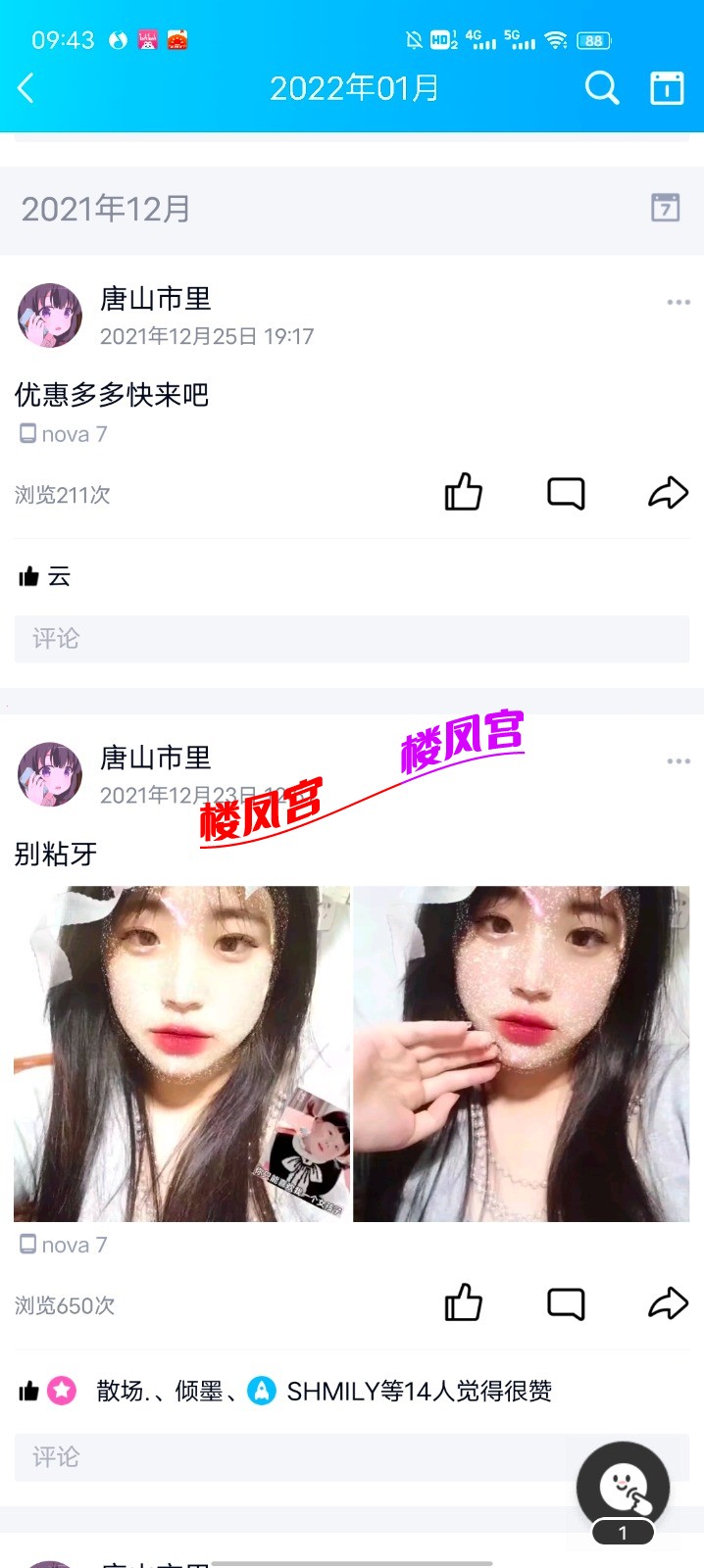
Task: Share the 别粘牙 post
Action: pos(668,1303)
